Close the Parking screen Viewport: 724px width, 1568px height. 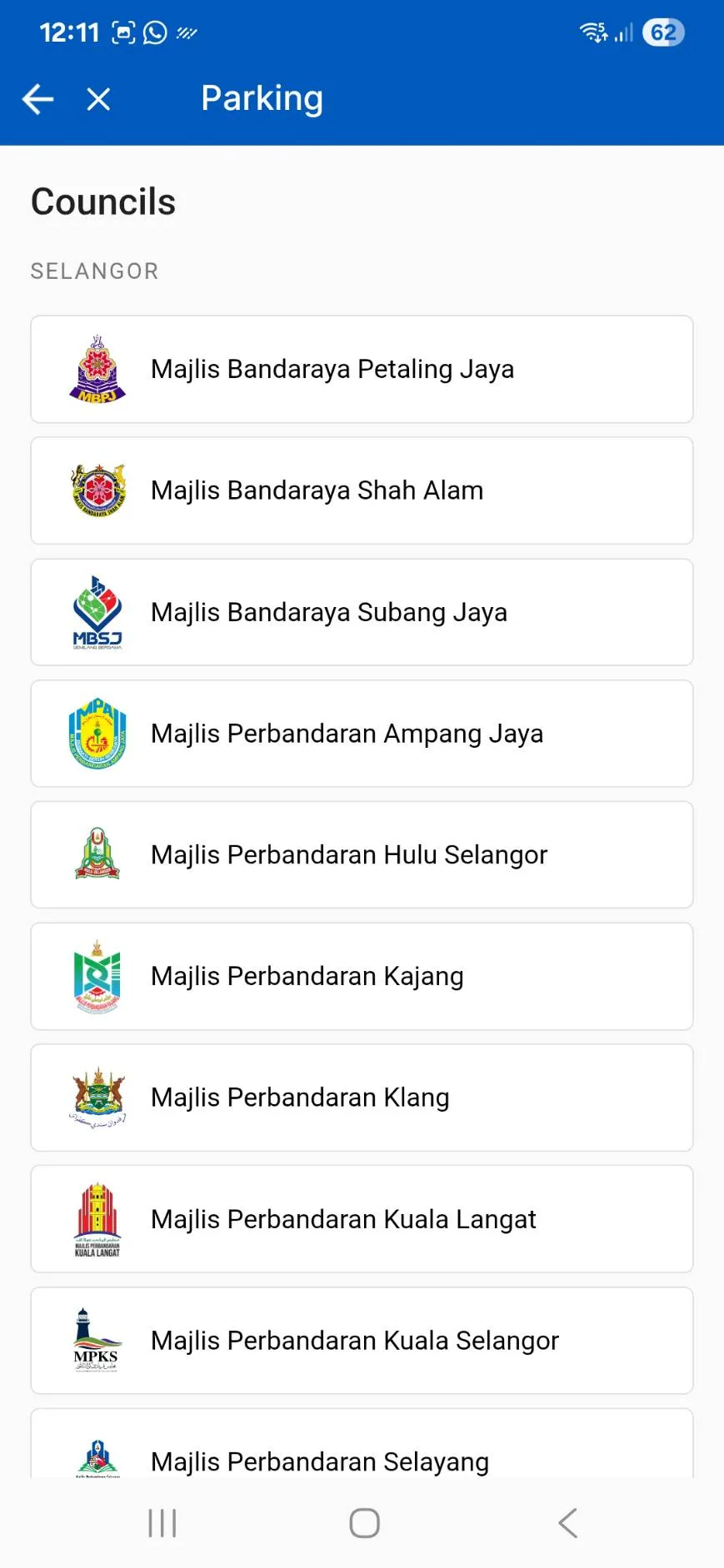click(98, 99)
